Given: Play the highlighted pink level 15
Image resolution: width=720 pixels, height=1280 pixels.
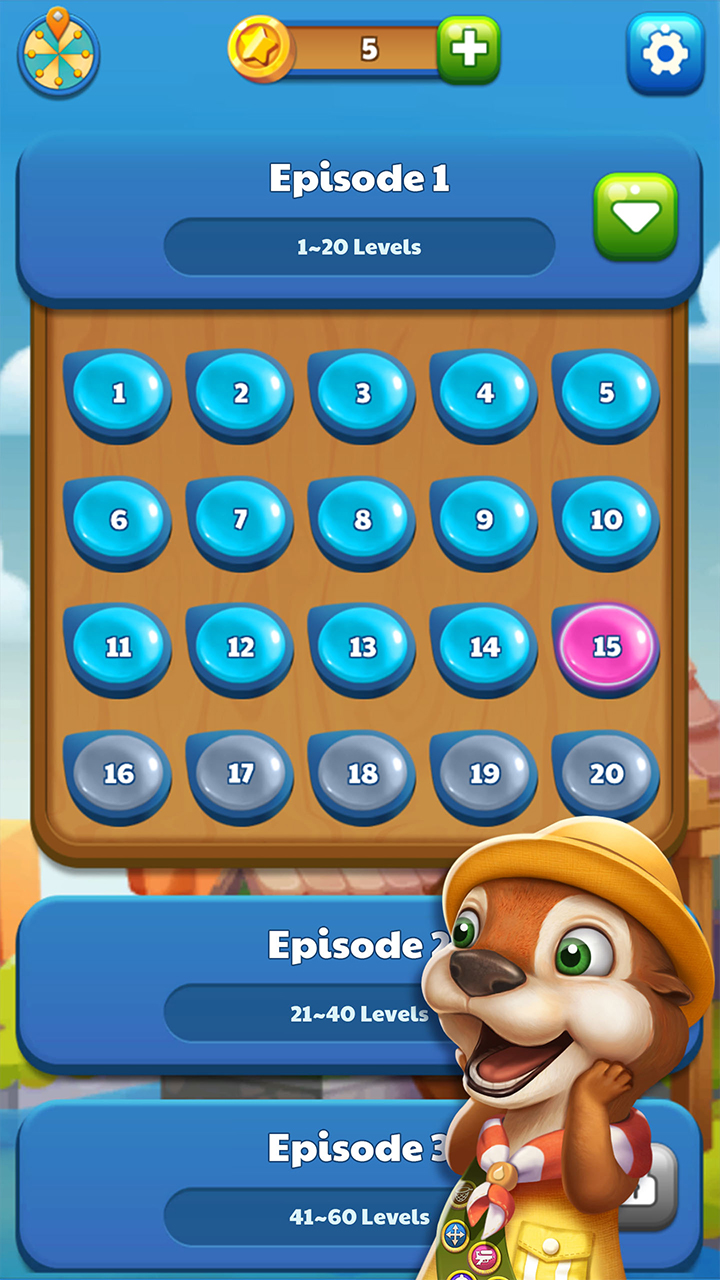Looking at the screenshot, I should click(607, 648).
